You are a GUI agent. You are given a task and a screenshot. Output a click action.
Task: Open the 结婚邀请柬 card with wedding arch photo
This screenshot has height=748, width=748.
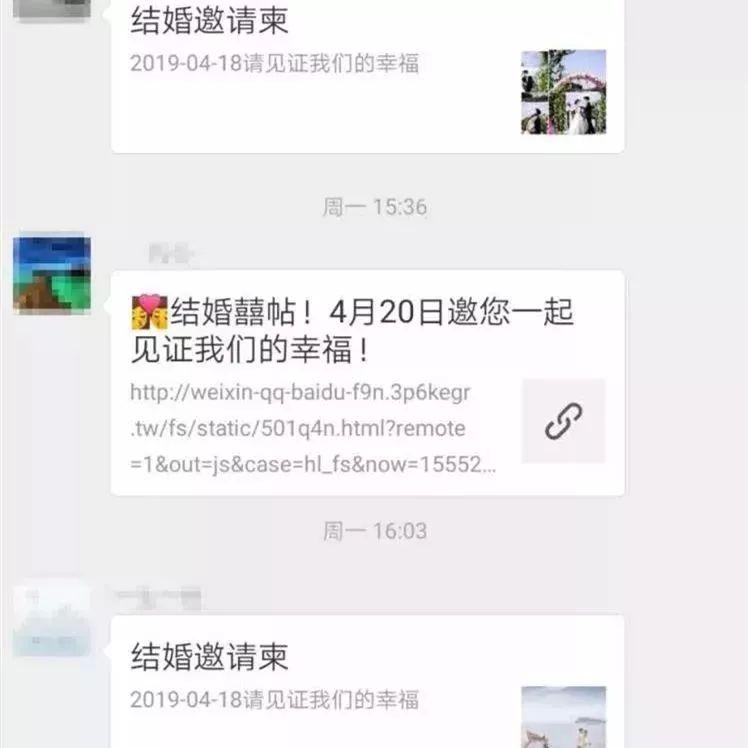[366, 75]
